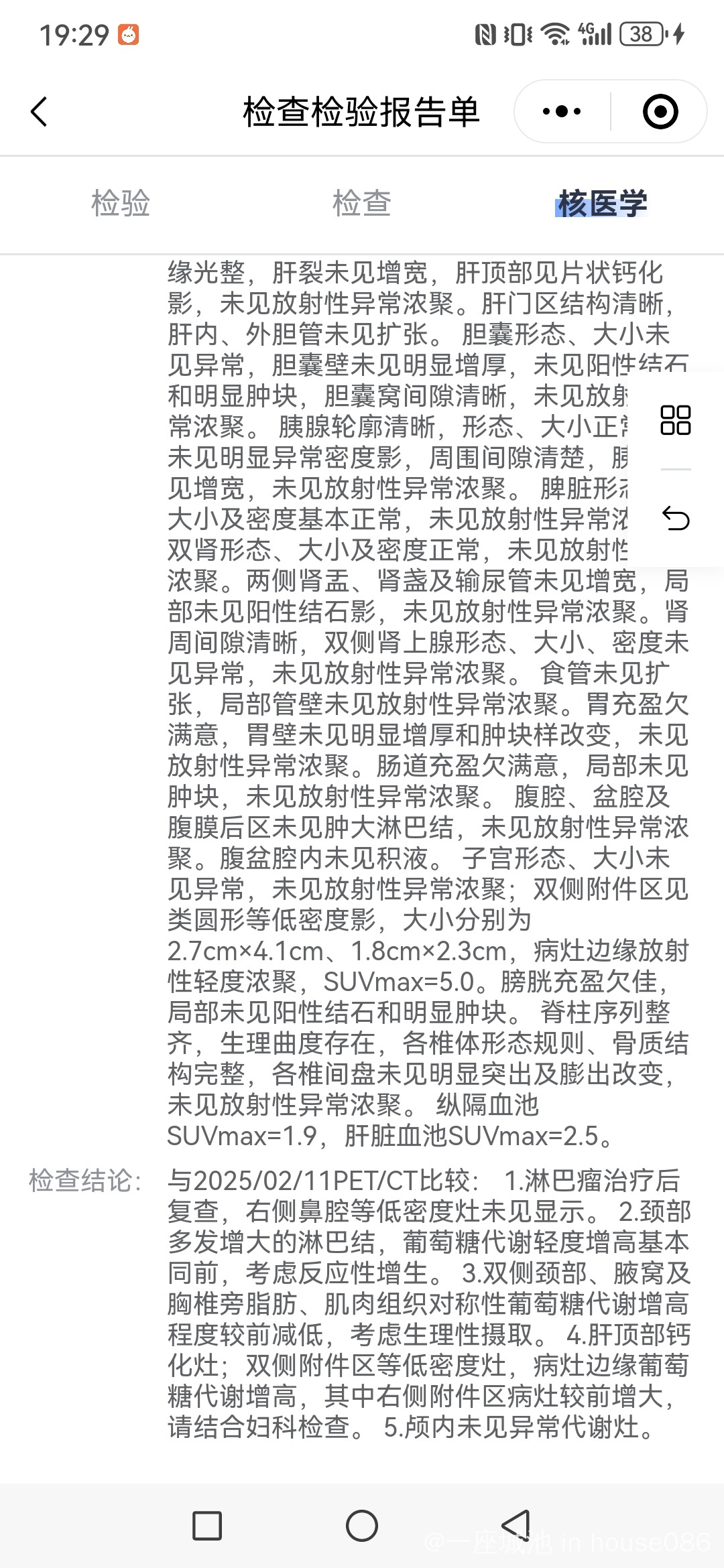Go to the home screen
Image resolution: width=724 pixels, height=1568 pixels.
pos(362,1526)
